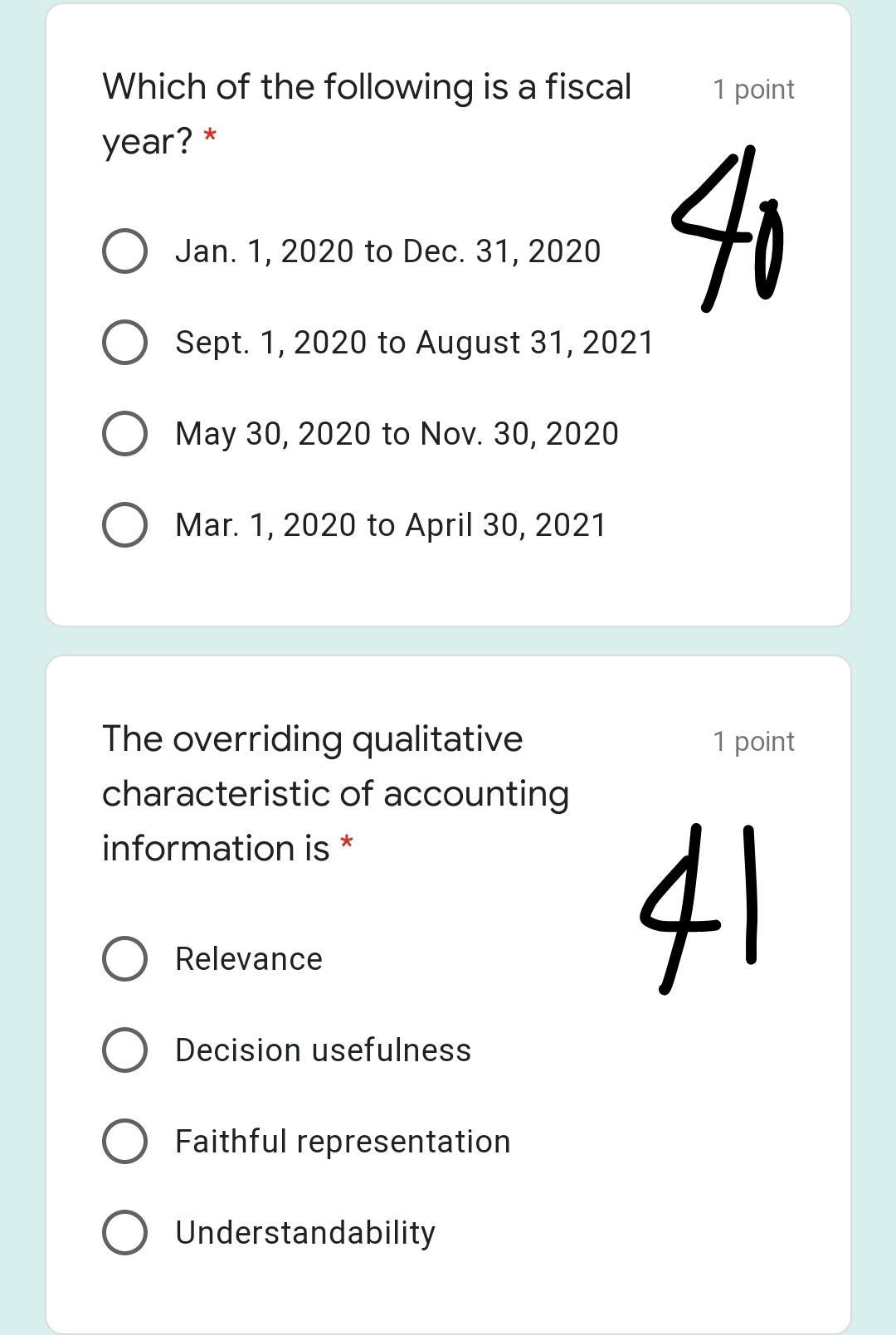Click the red asterisk on question 41
This screenshot has width=896, height=1335.
tap(348, 845)
